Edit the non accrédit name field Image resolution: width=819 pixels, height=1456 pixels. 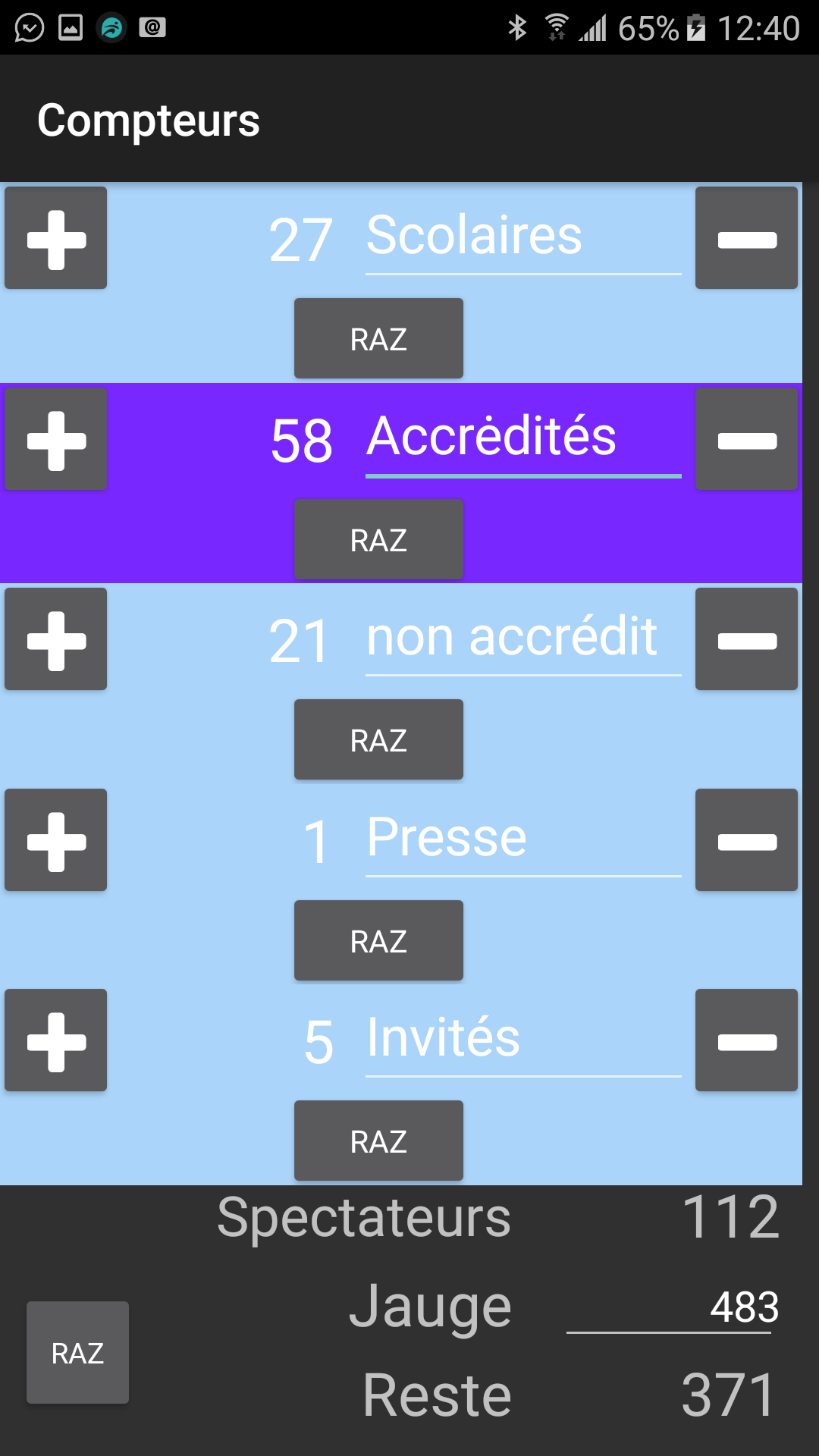point(522,638)
